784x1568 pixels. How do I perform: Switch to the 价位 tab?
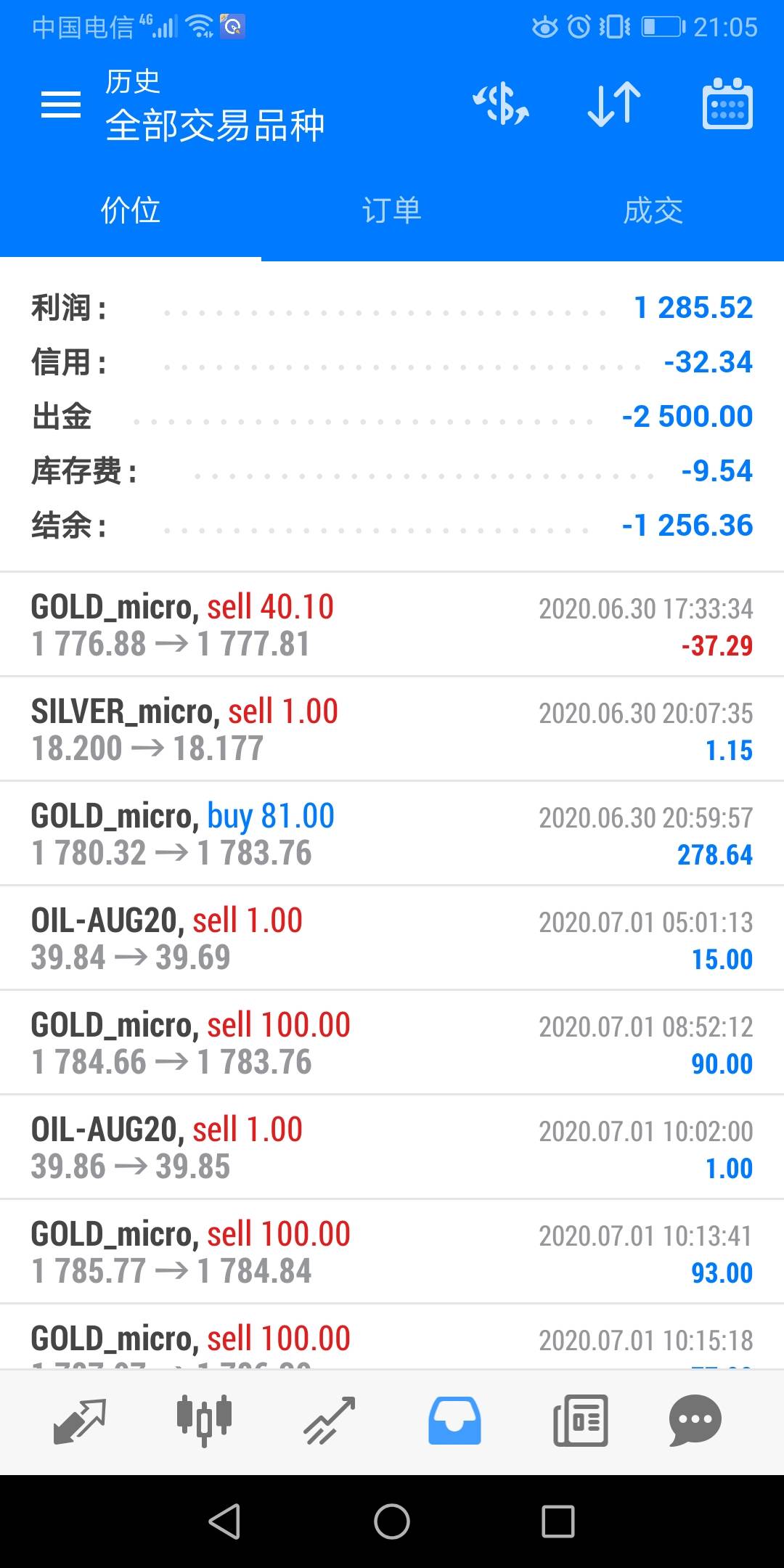[x=131, y=211]
